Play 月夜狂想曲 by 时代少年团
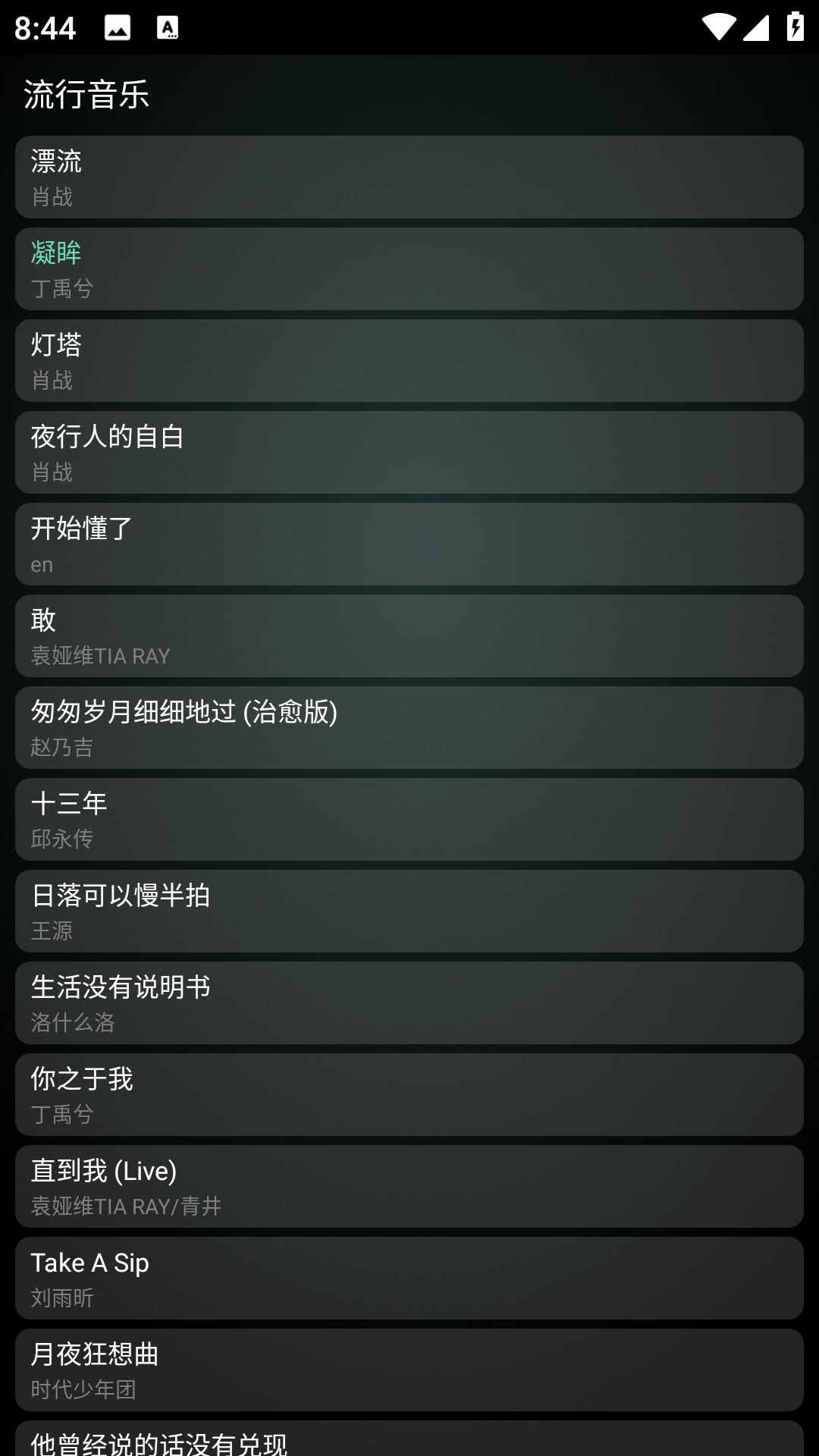The height and width of the screenshot is (1456, 819). [409, 1370]
